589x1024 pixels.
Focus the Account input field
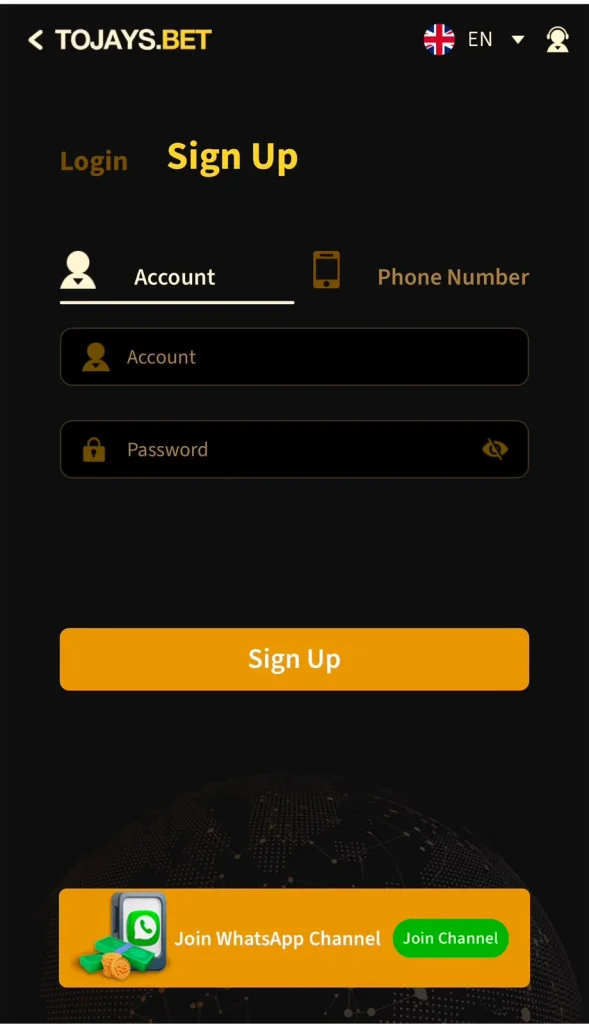click(x=294, y=357)
